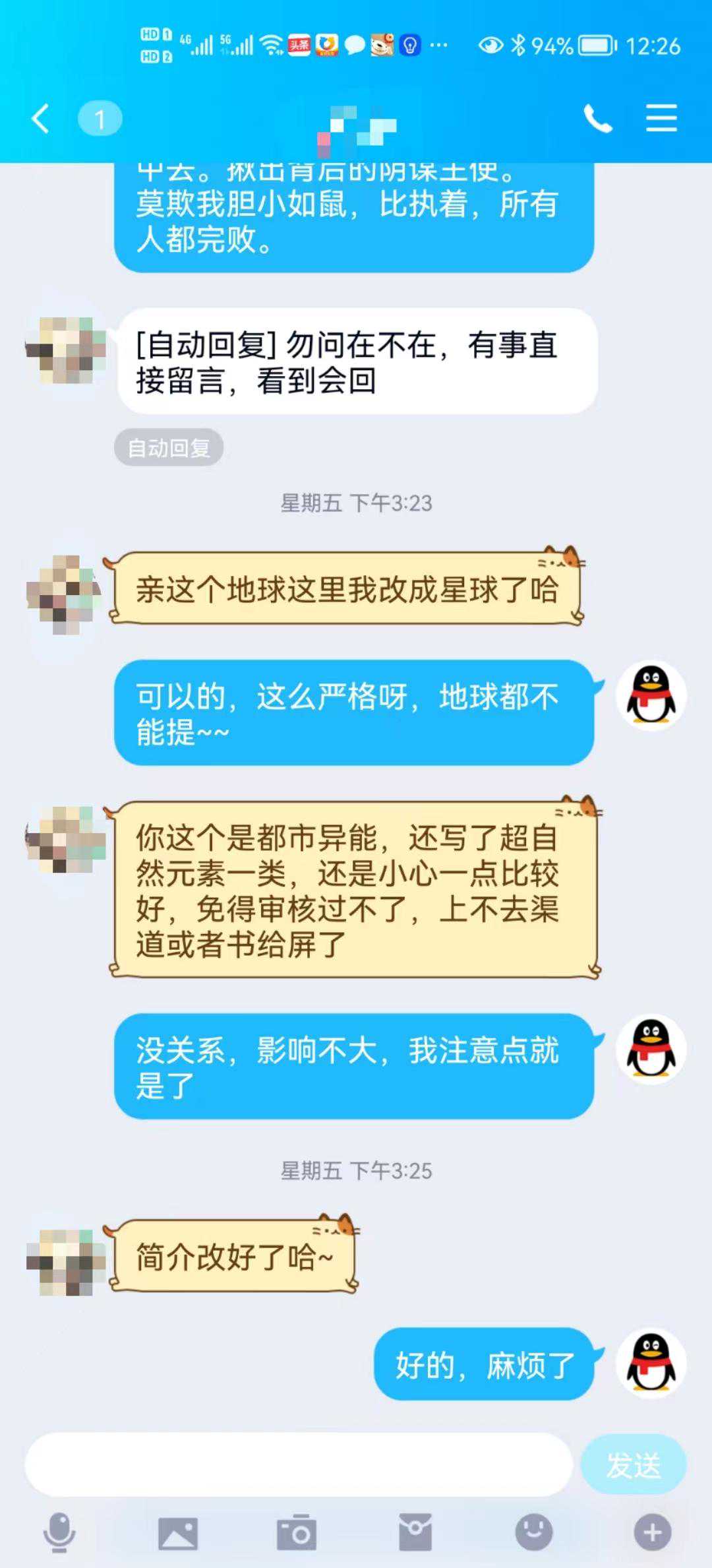This screenshot has width=712, height=1568.
Task: Go back to the message list
Action: click(41, 119)
